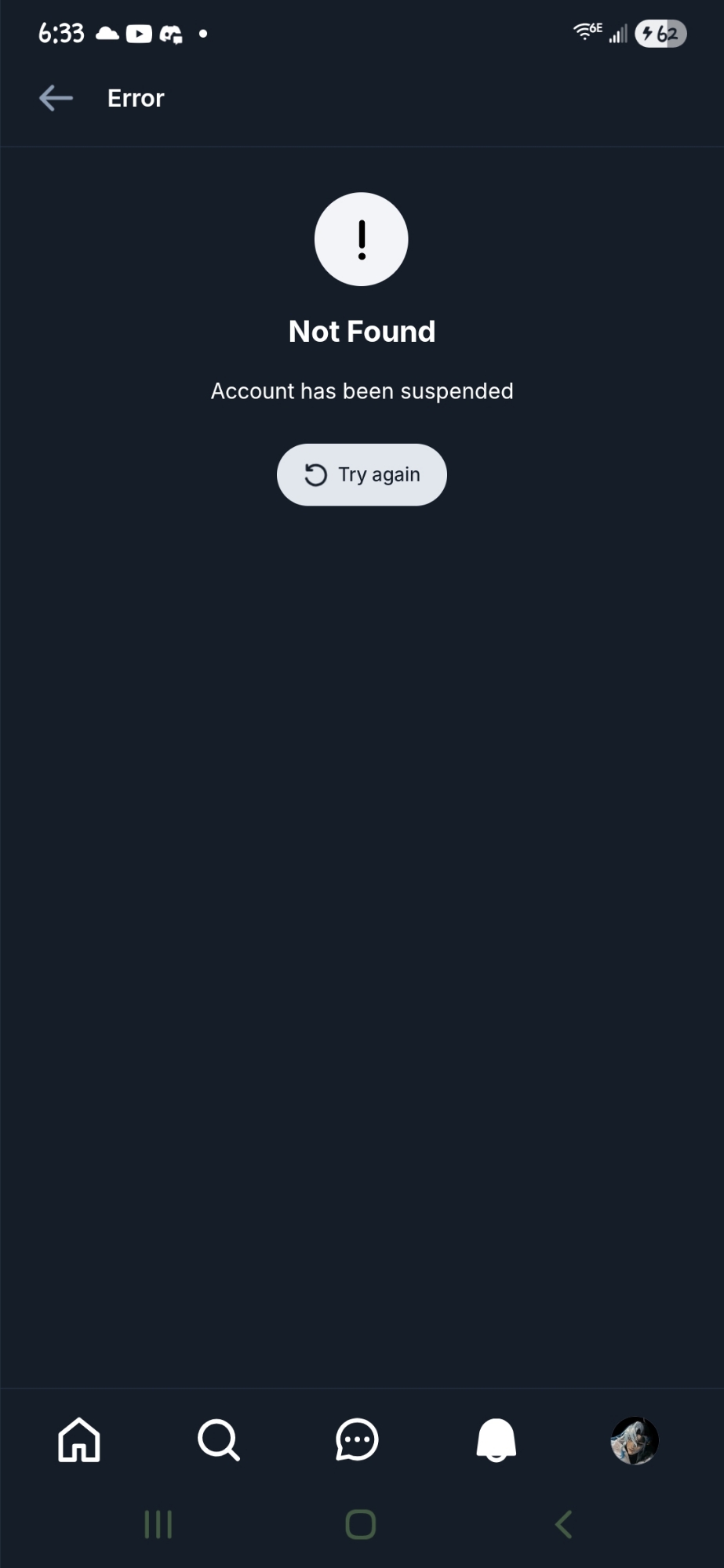Switch to the Home tab
Viewport: 724px width, 1568px height.
click(79, 1440)
